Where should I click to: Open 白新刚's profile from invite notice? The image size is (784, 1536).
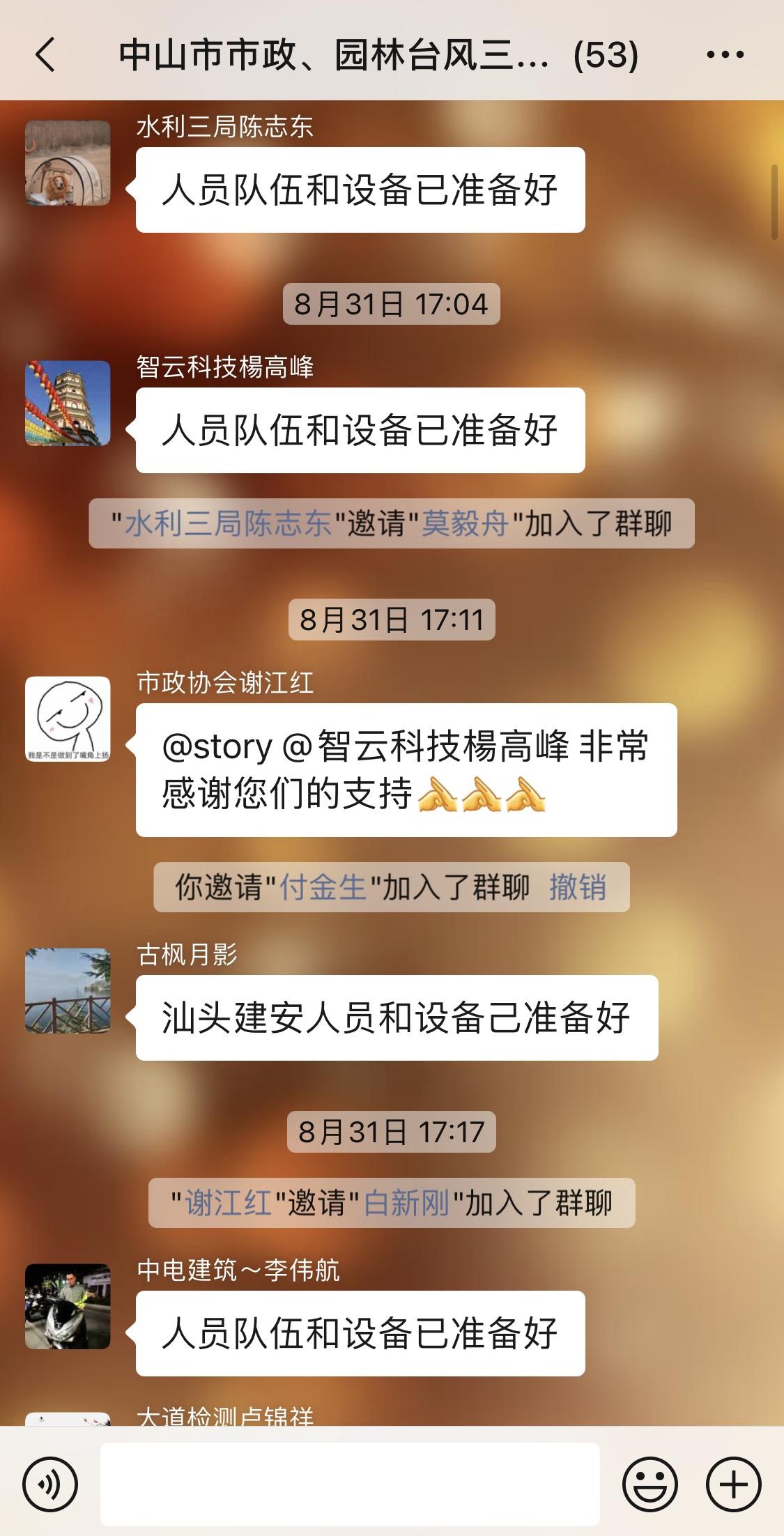[x=407, y=1203]
